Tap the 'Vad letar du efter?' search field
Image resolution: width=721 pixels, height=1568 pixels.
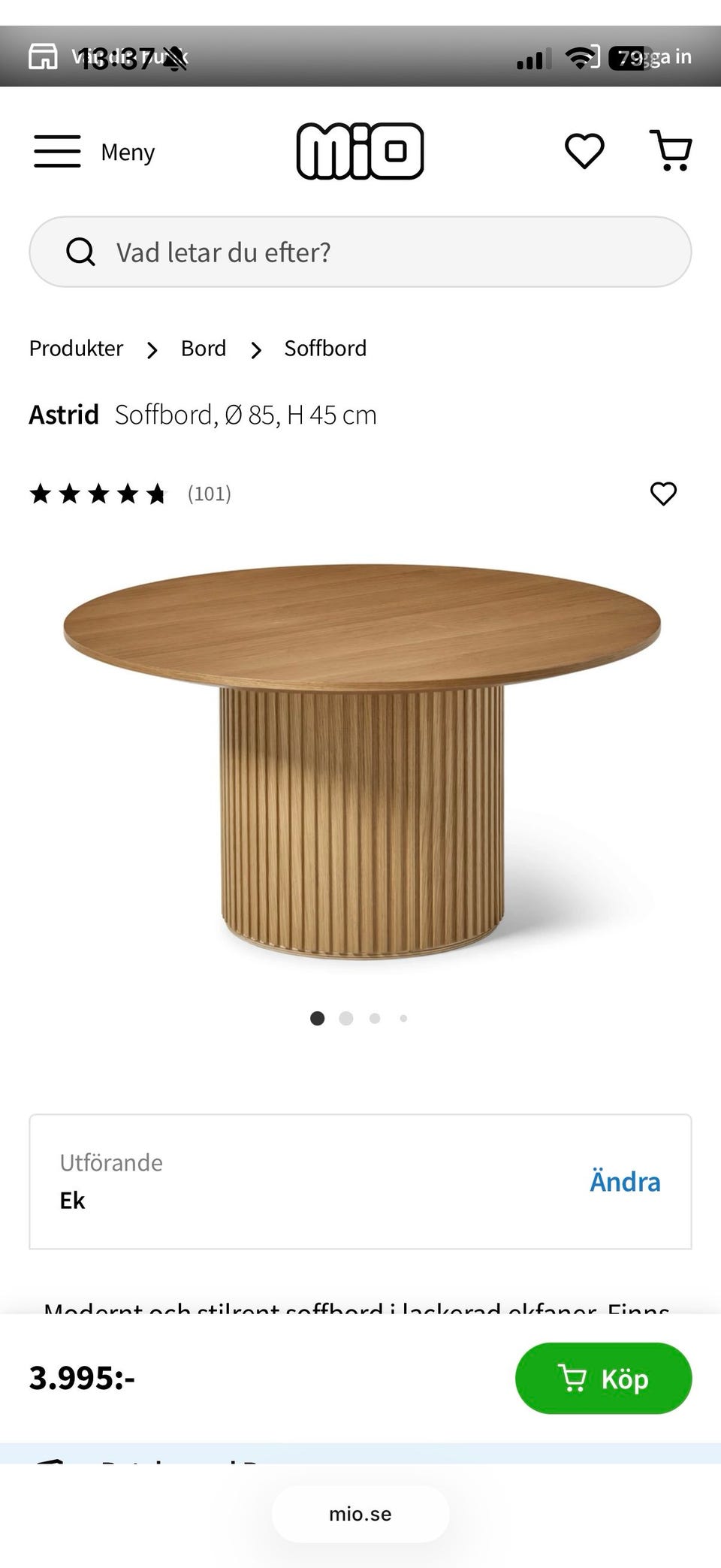click(x=360, y=252)
